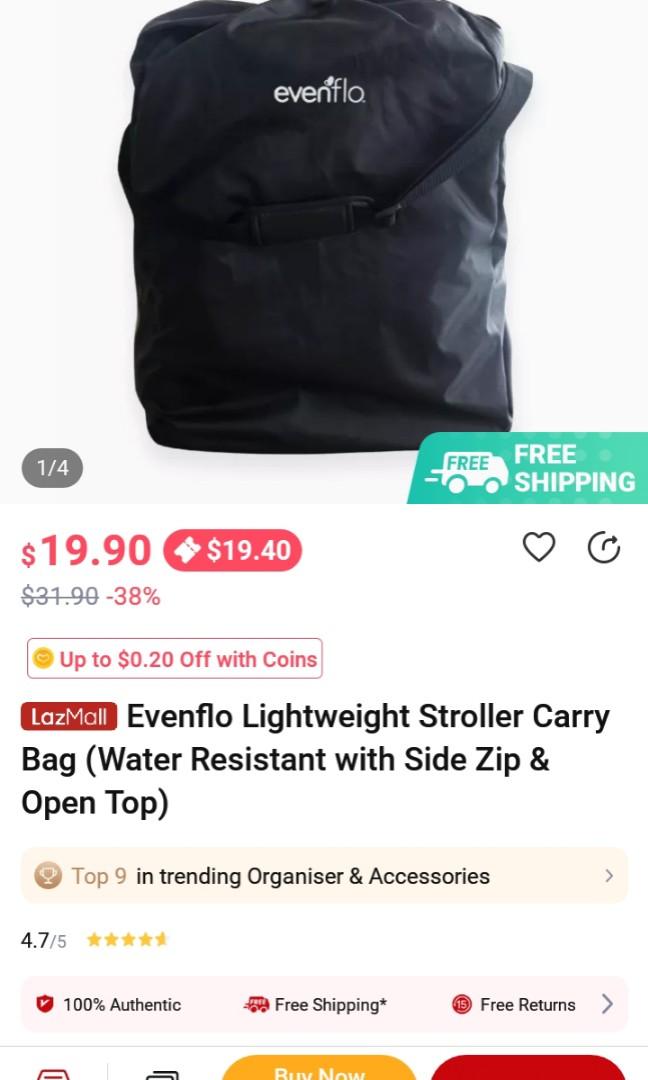Add this stroller bag to wishlist
The image size is (648, 1080).
(539, 547)
